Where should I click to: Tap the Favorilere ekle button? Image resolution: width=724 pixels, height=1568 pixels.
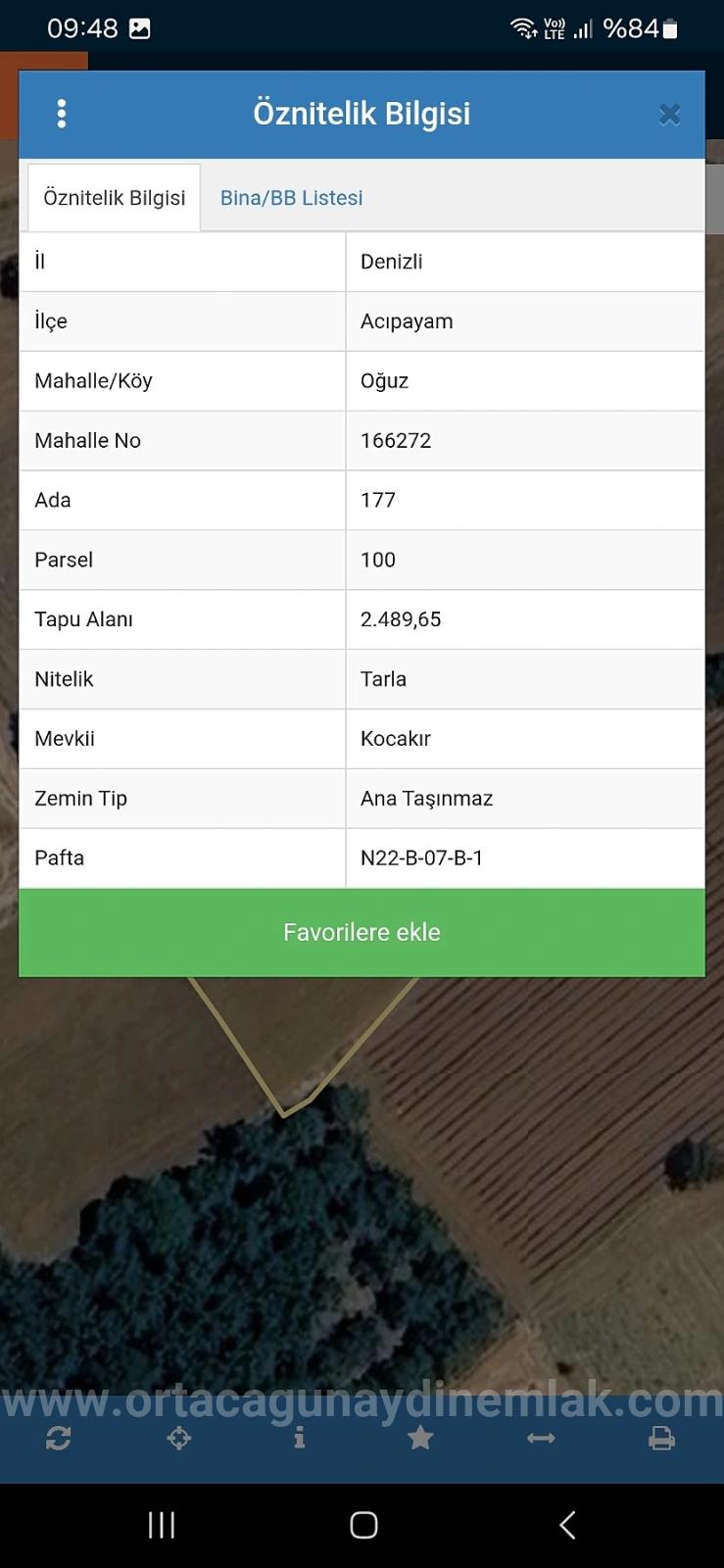[x=362, y=932]
